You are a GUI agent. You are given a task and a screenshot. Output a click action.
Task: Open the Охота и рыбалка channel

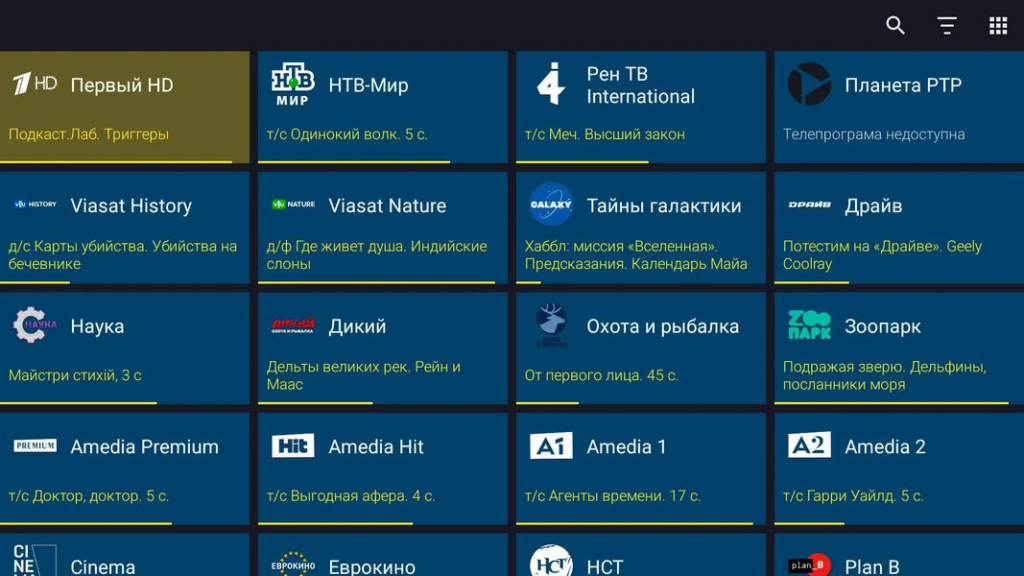[x=640, y=347]
